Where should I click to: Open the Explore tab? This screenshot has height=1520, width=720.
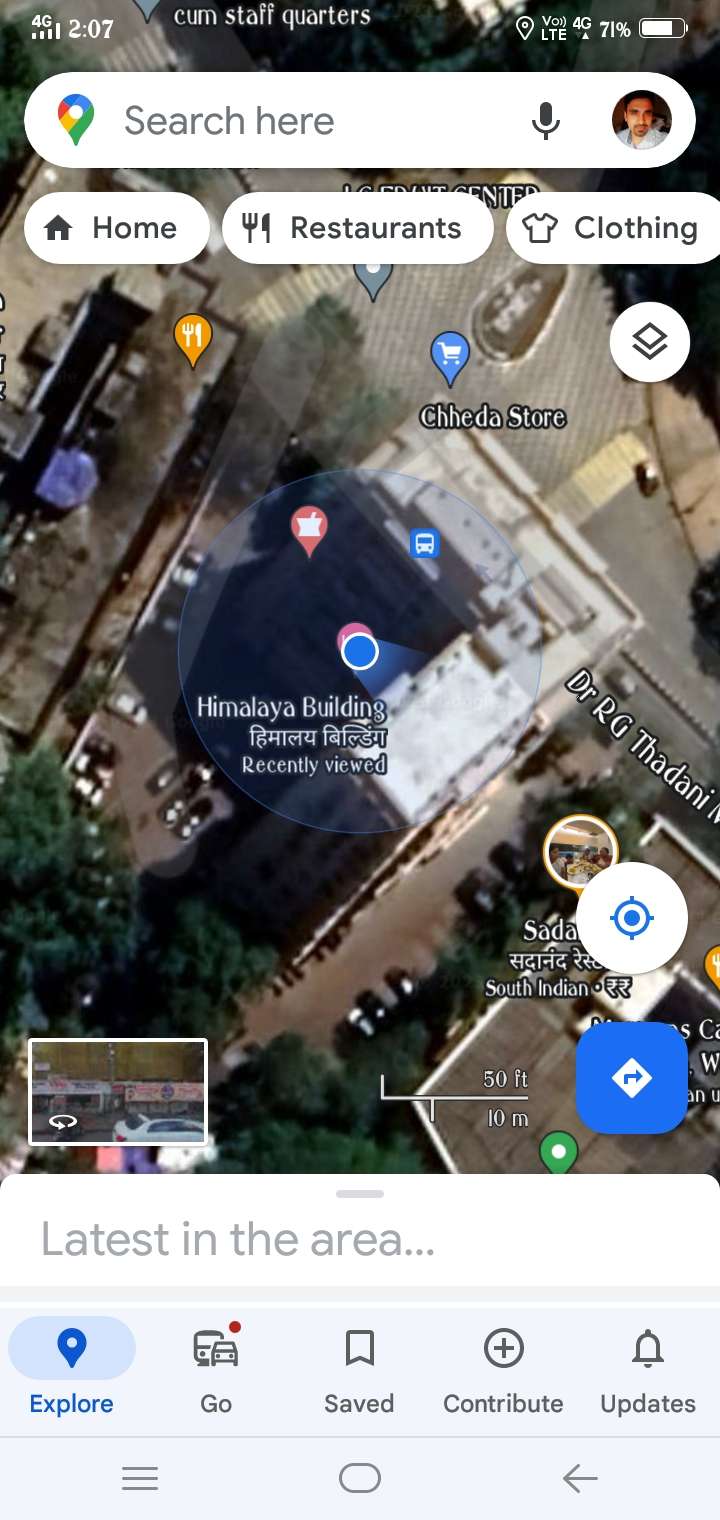(x=72, y=1370)
